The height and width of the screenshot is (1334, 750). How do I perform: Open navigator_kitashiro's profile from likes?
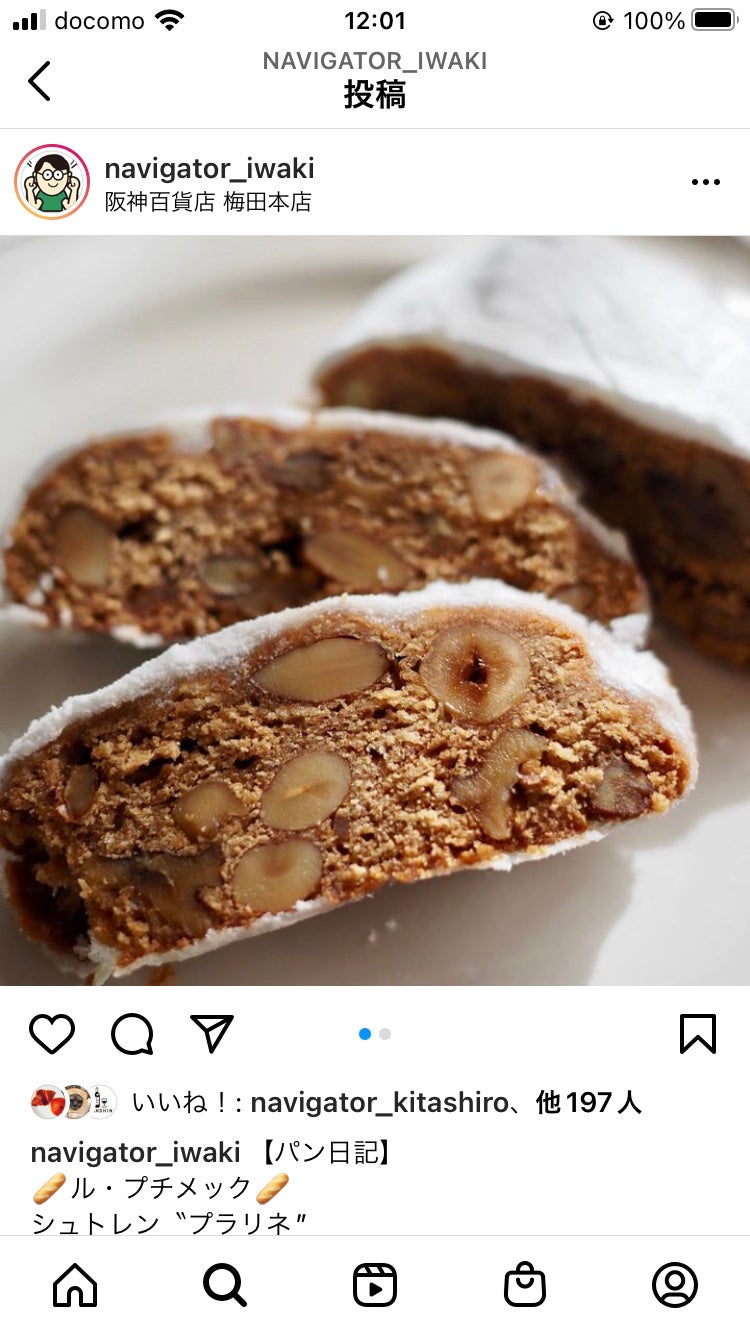coord(378,1103)
